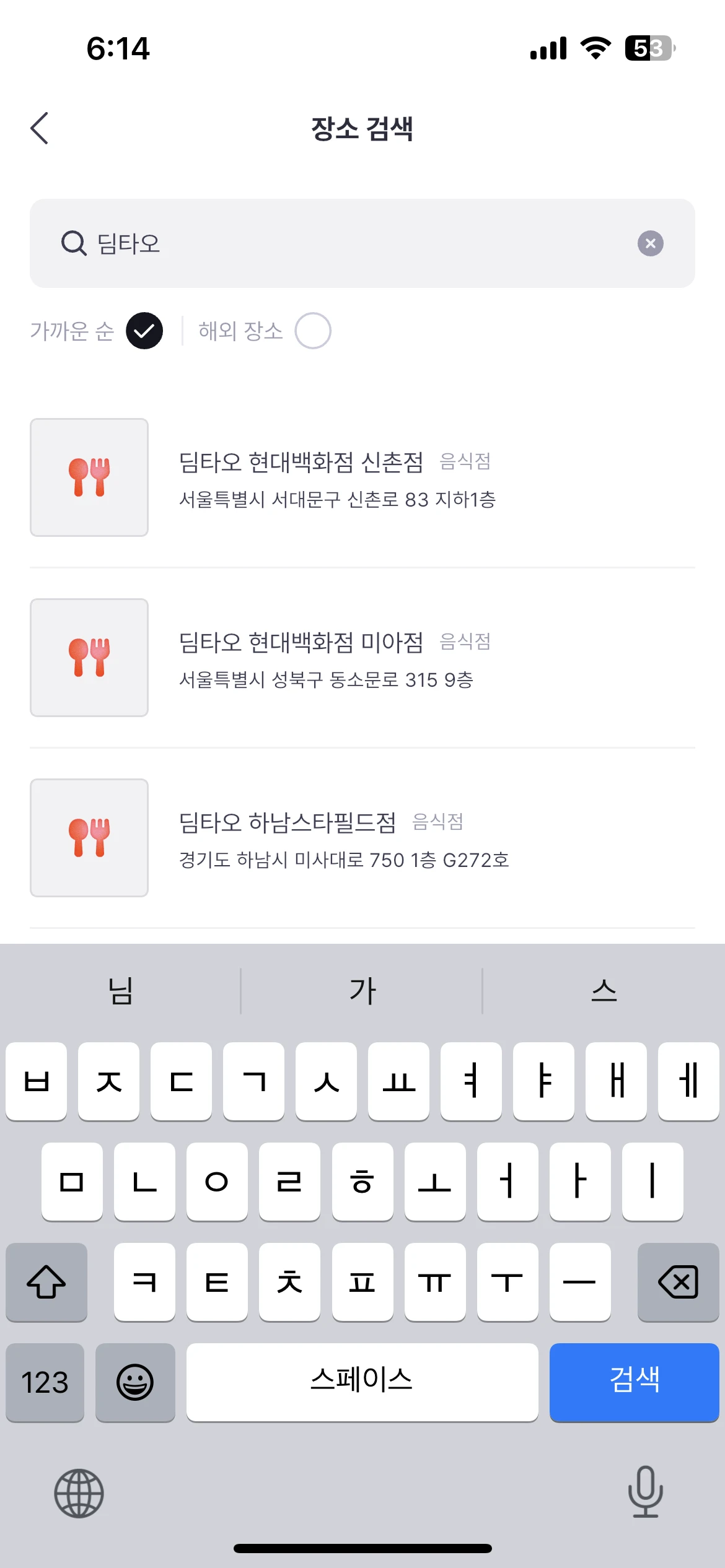Screen dimensions: 725x1568
Task: Change keyboard language with globe icon
Action: (x=79, y=1493)
